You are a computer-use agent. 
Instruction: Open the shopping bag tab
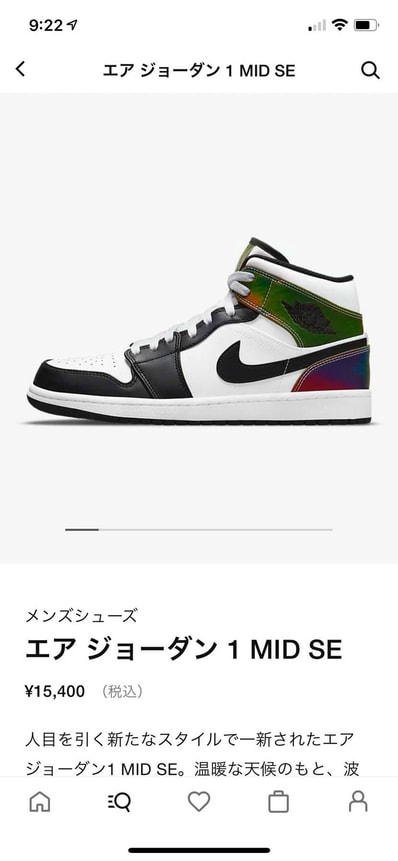[x=278, y=802]
